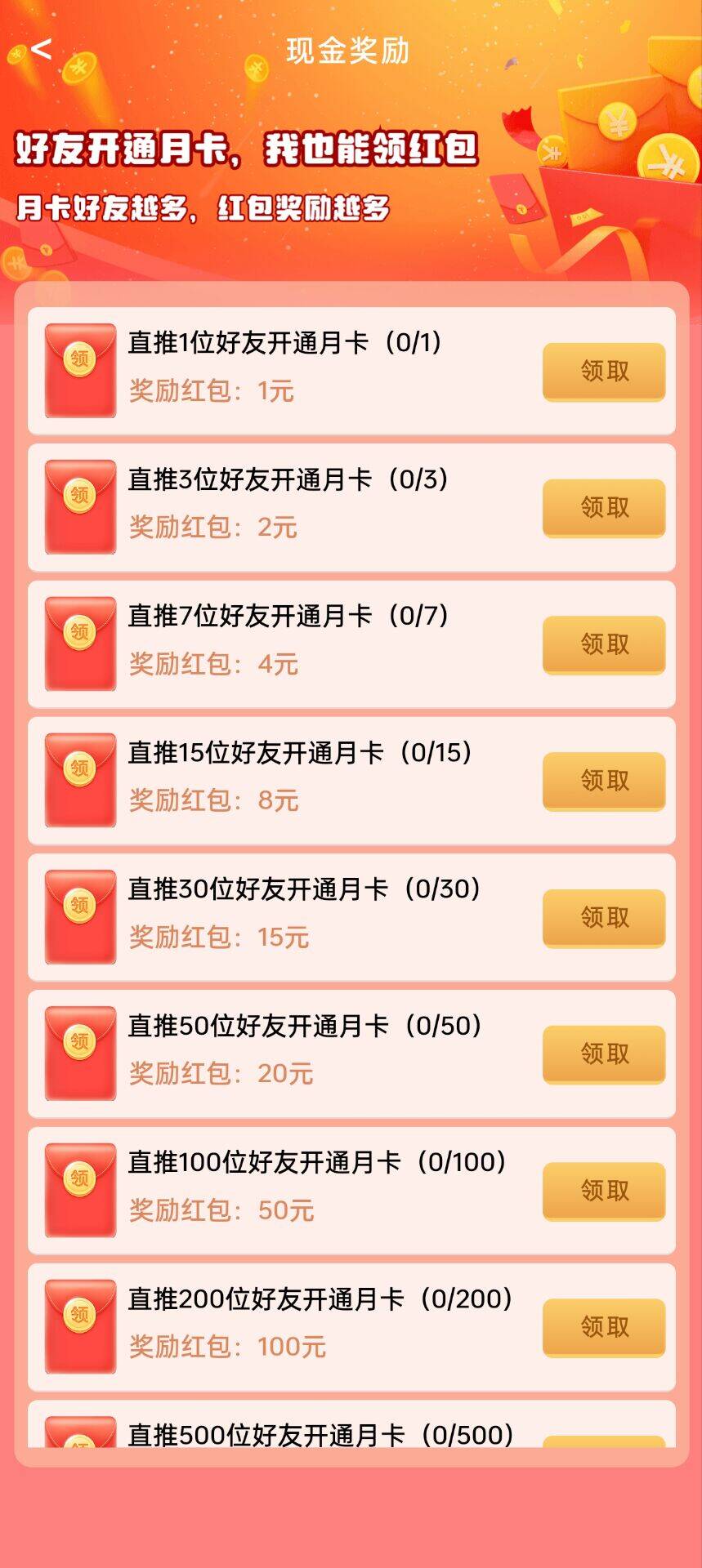The image size is (702, 1568).
Task: Tap 领取 for the 15-friend 8元 reward
Action: click(604, 782)
